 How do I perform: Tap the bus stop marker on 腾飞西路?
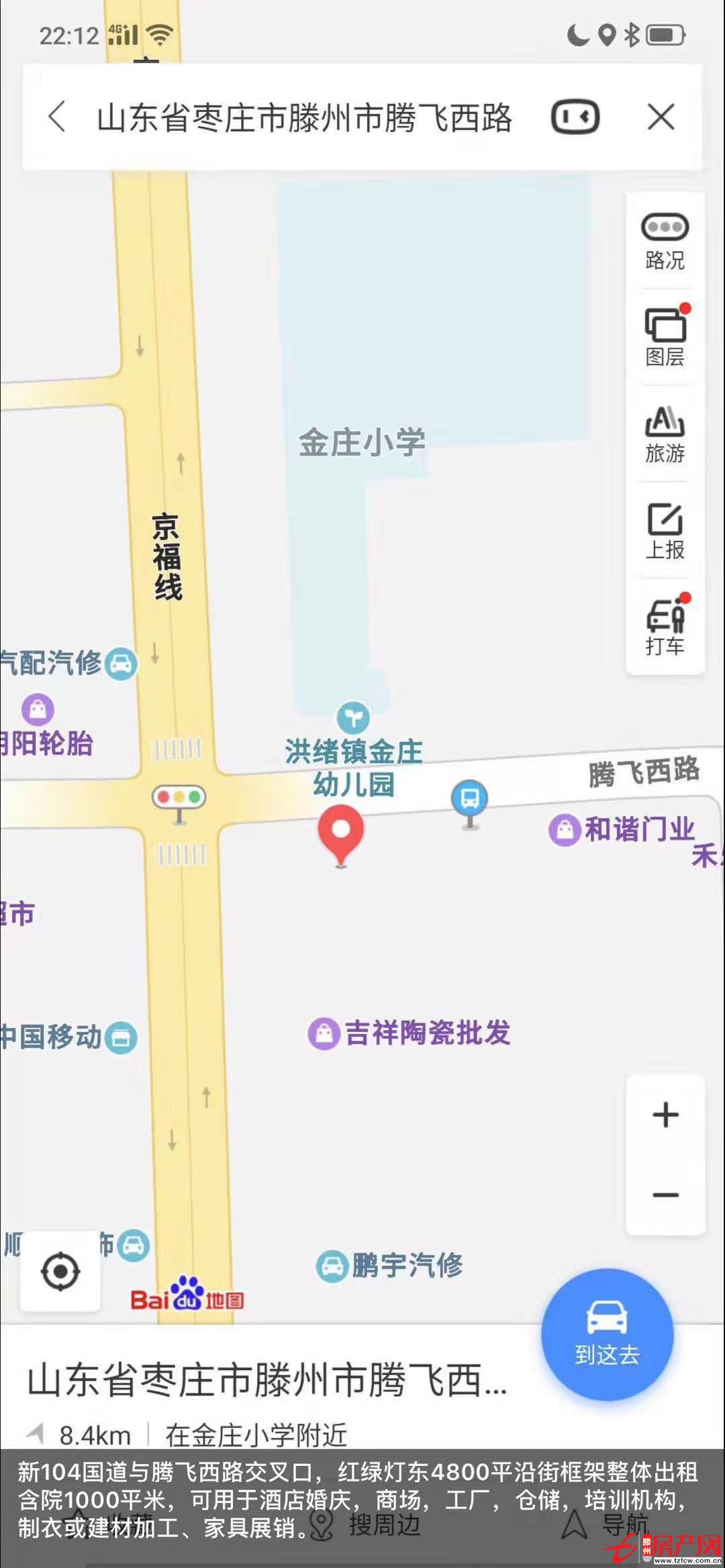469,800
